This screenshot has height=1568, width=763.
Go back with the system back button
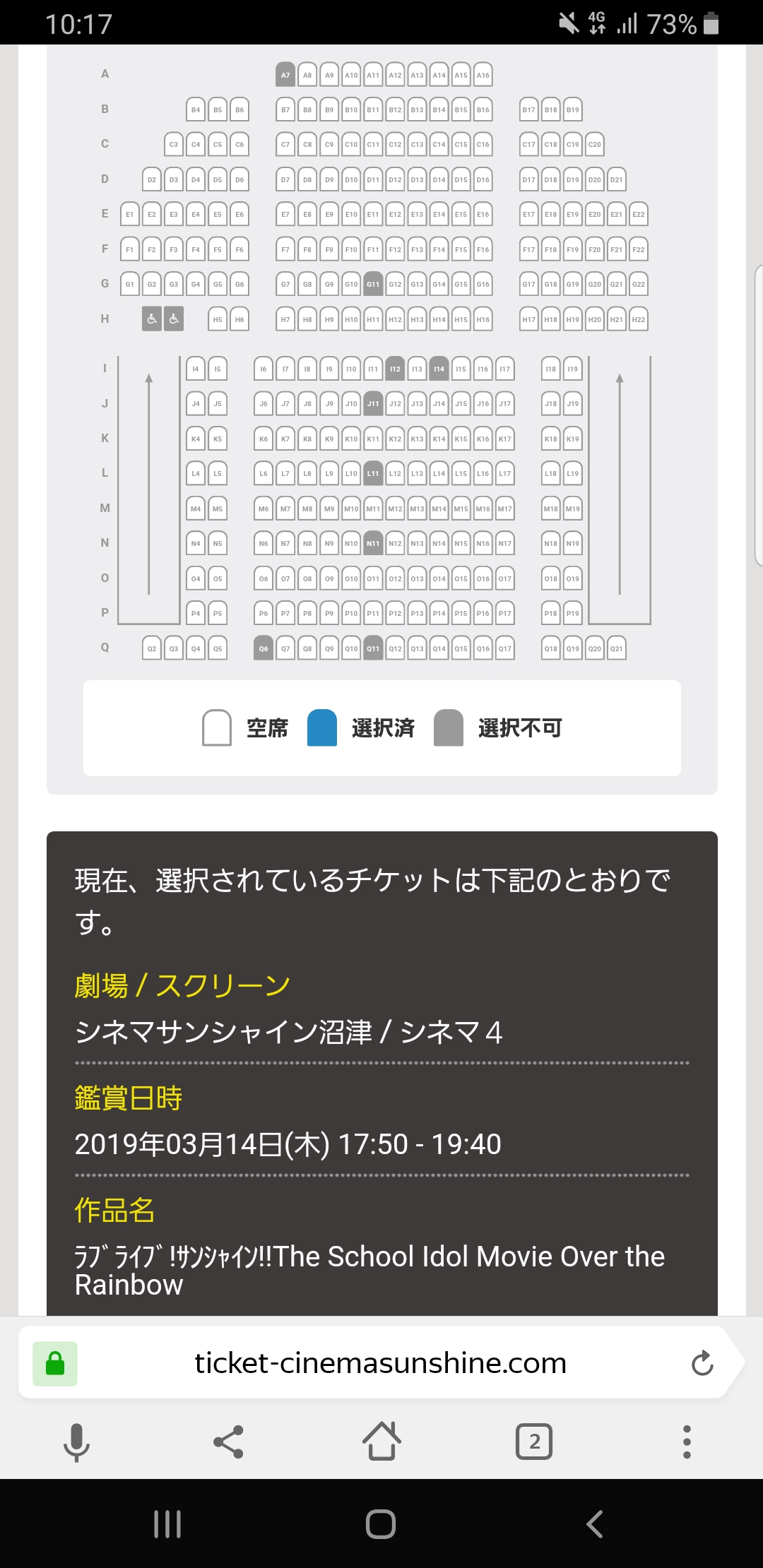(x=595, y=1524)
